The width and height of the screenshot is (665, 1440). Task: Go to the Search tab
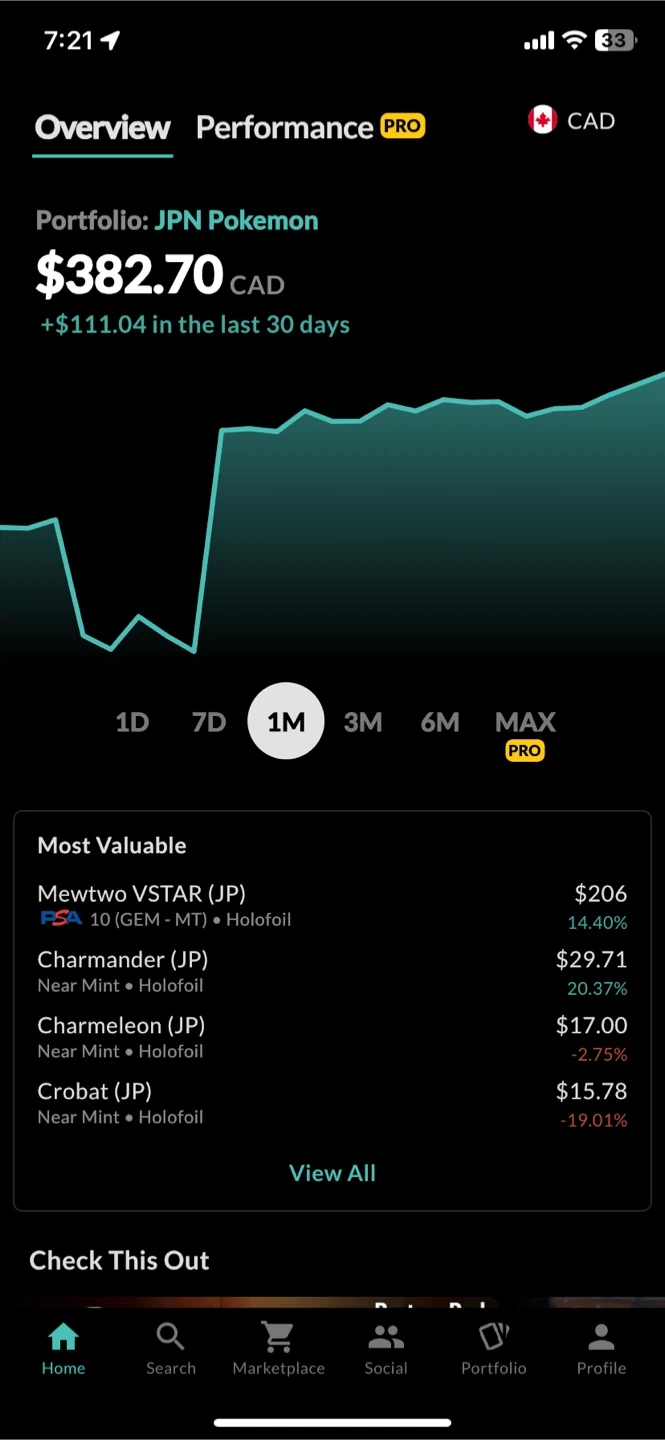(x=171, y=1349)
